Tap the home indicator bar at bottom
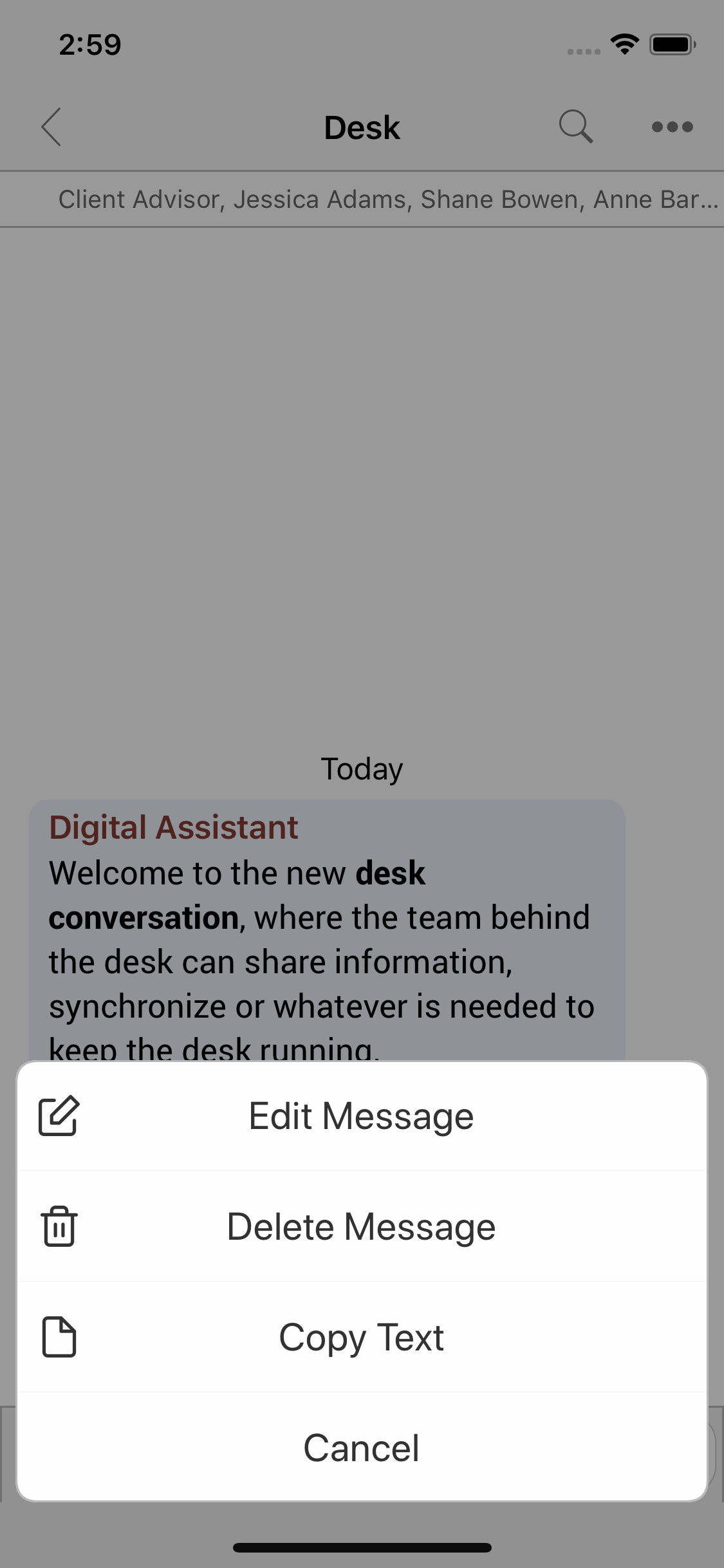 (362, 1547)
